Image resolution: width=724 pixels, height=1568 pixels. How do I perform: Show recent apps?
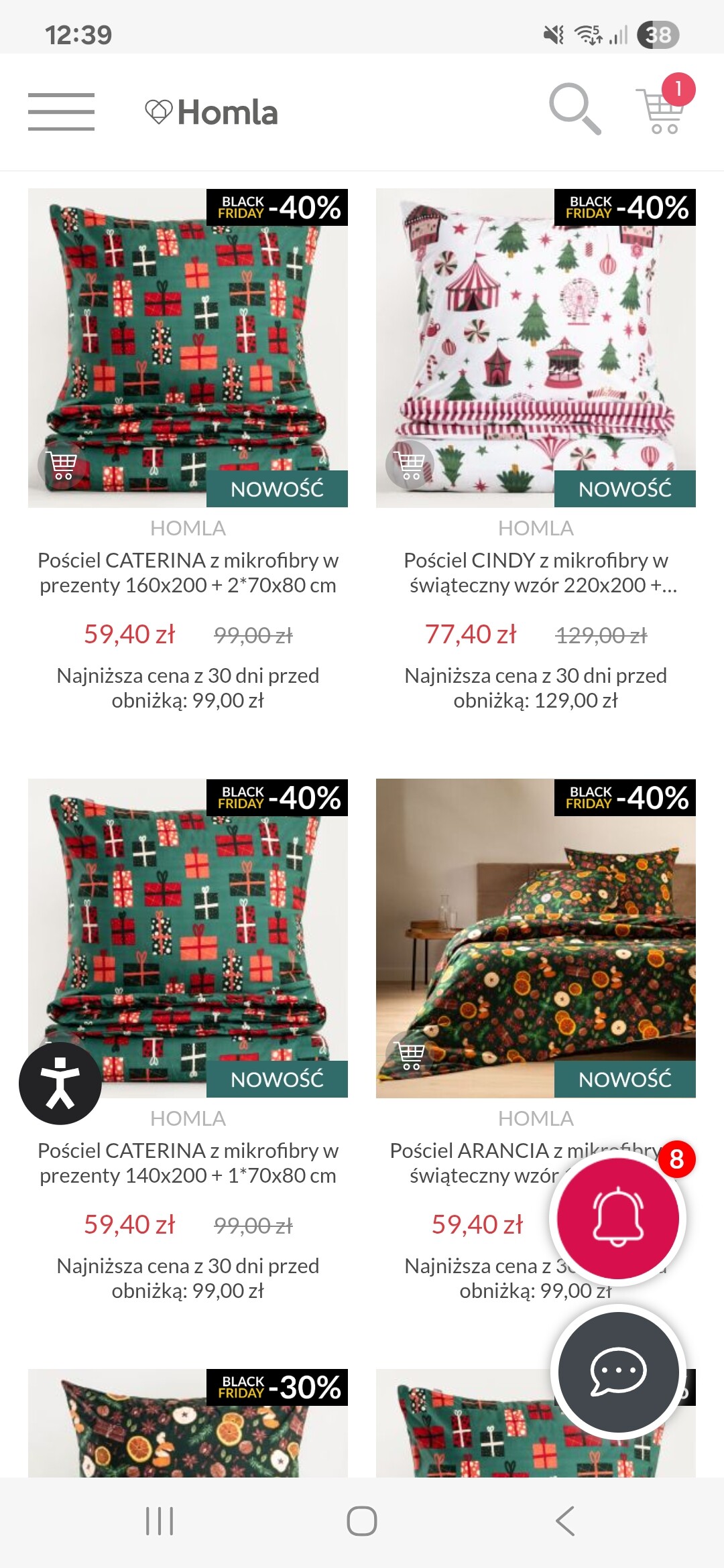point(160,1520)
